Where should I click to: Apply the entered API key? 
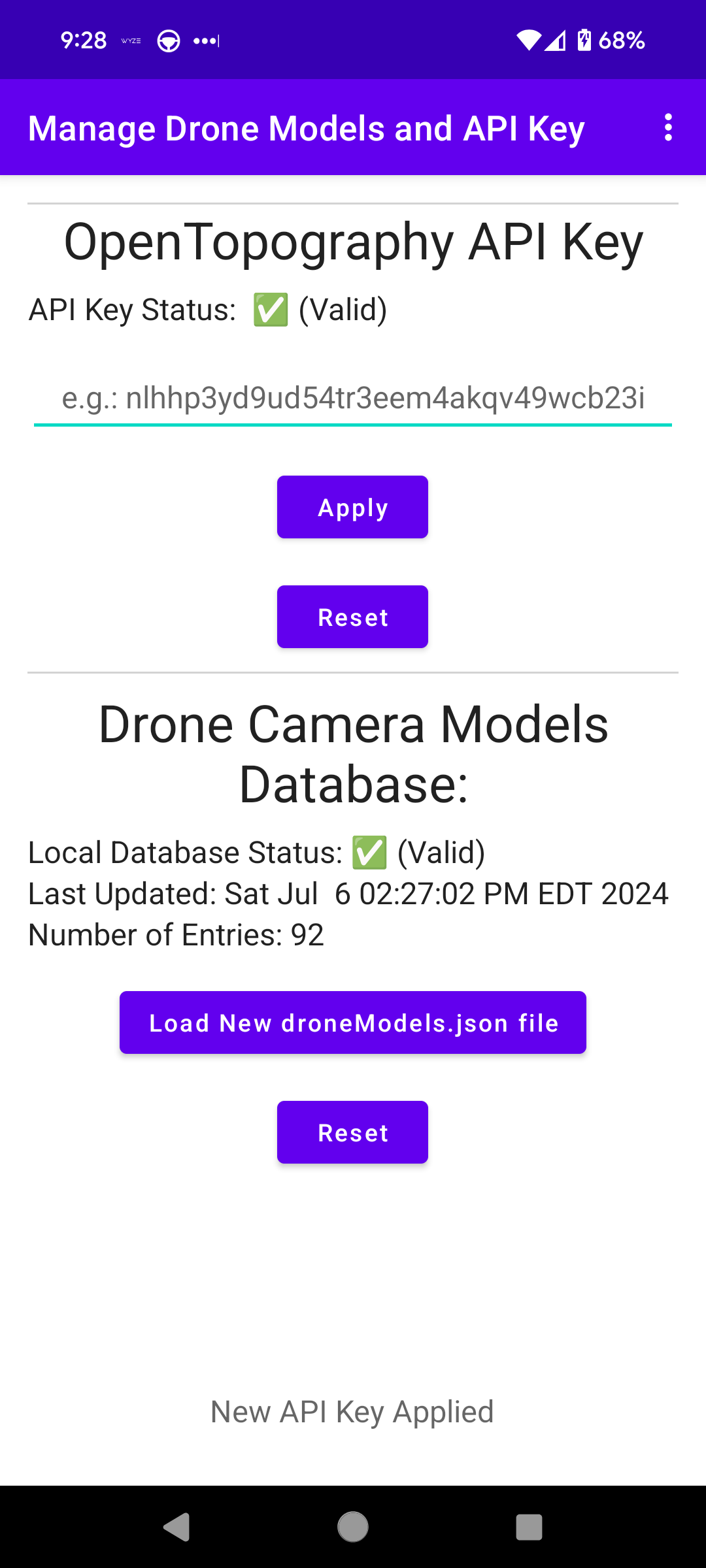pyautogui.click(x=352, y=507)
